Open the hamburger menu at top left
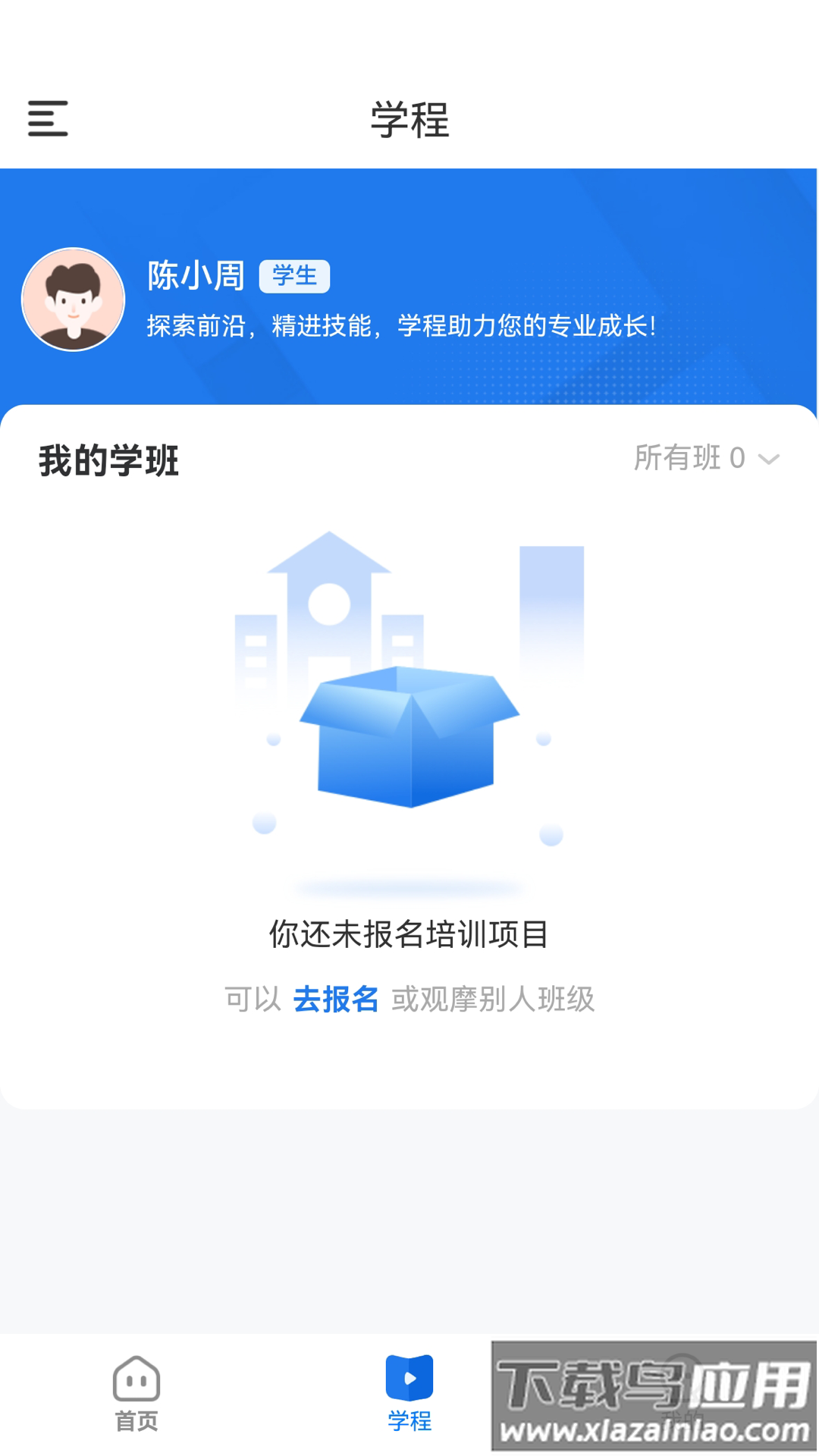This screenshot has width=819, height=1456. pyautogui.click(x=48, y=118)
